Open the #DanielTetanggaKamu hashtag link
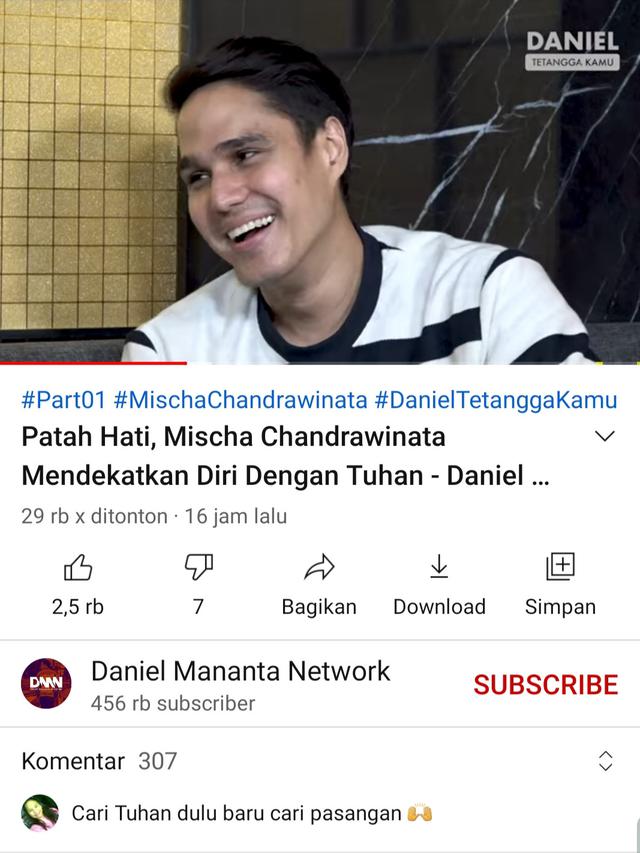The image size is (640, 853). pos(495,401)
